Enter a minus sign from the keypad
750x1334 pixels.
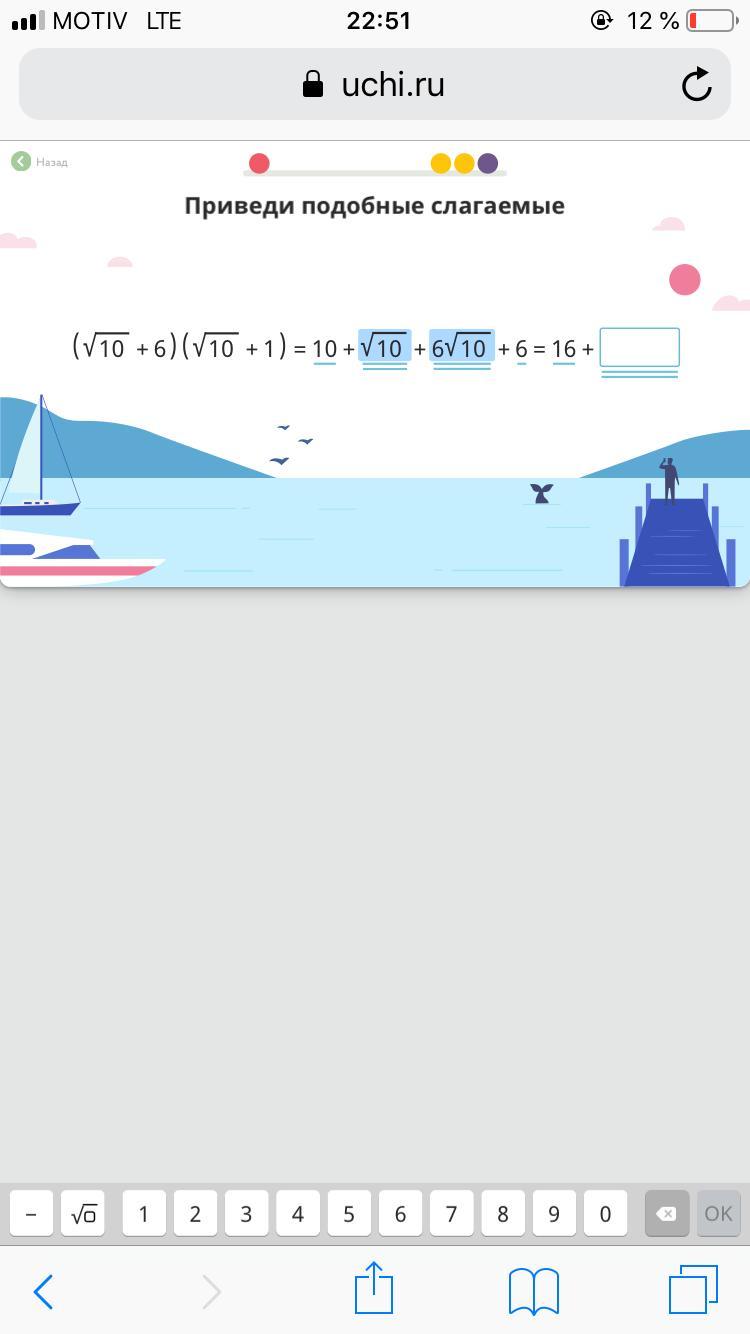click(x=31, y=1214)
